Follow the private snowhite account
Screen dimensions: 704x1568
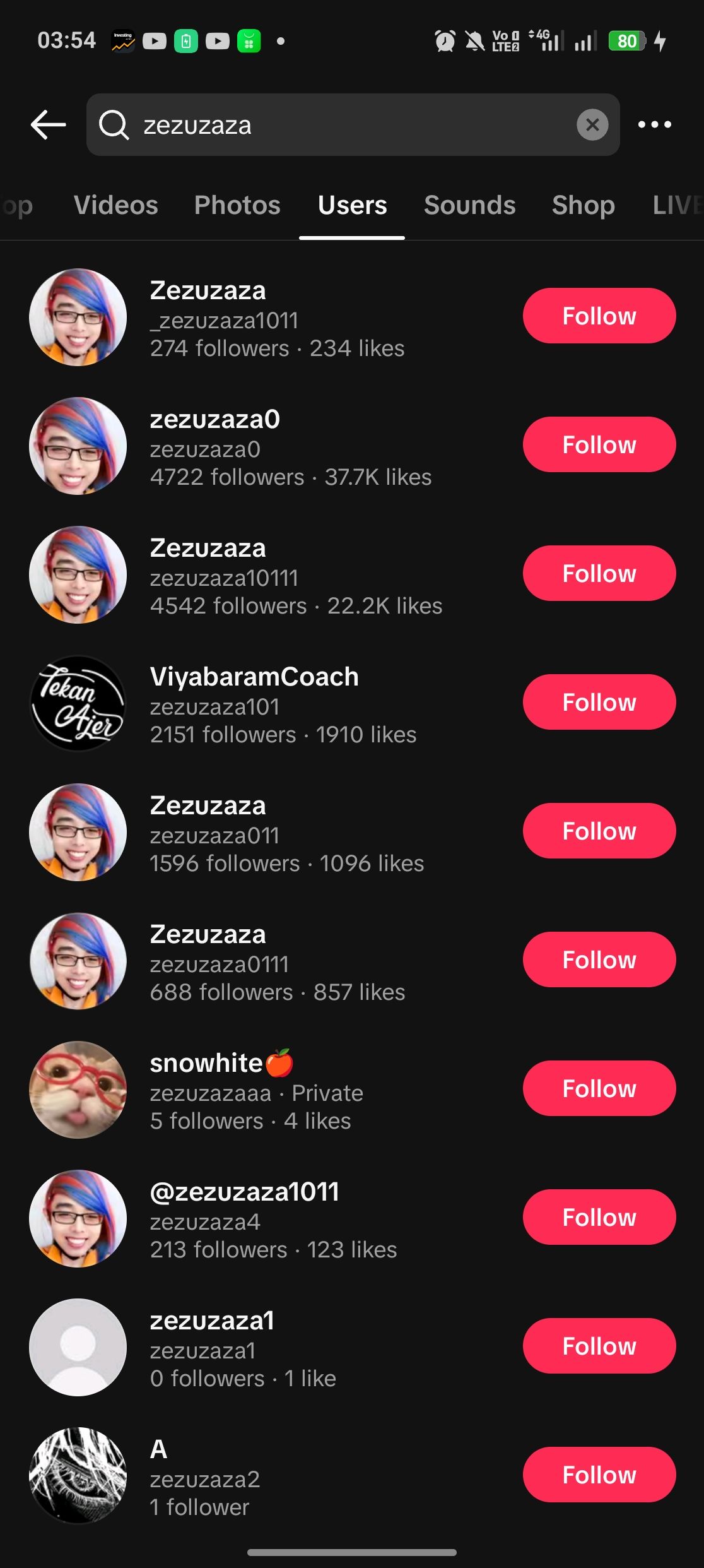coord(599,1088)
